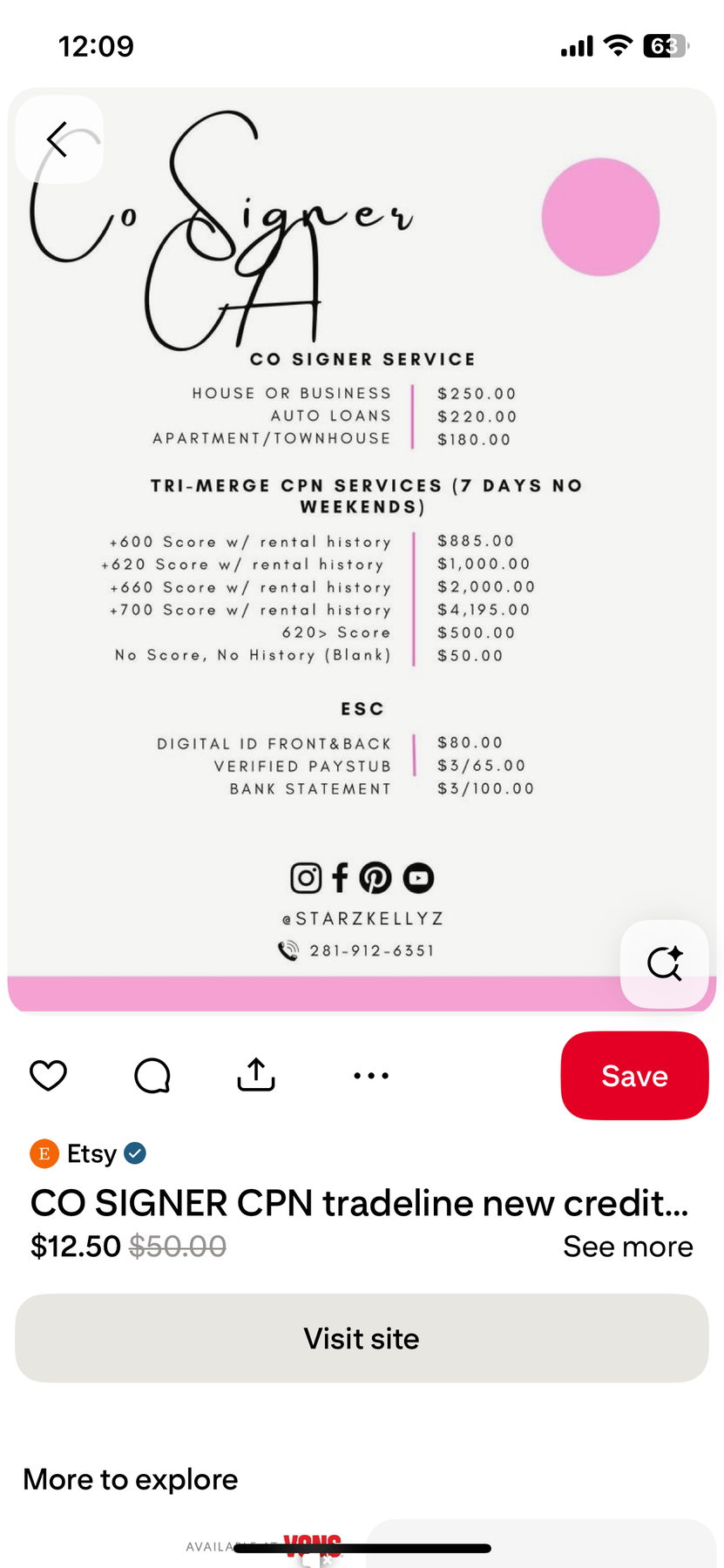The height and width of the screenshot is (1568, 724).
Task: Open the Etsy profile avatar
Action: [x=44, y=1152]
